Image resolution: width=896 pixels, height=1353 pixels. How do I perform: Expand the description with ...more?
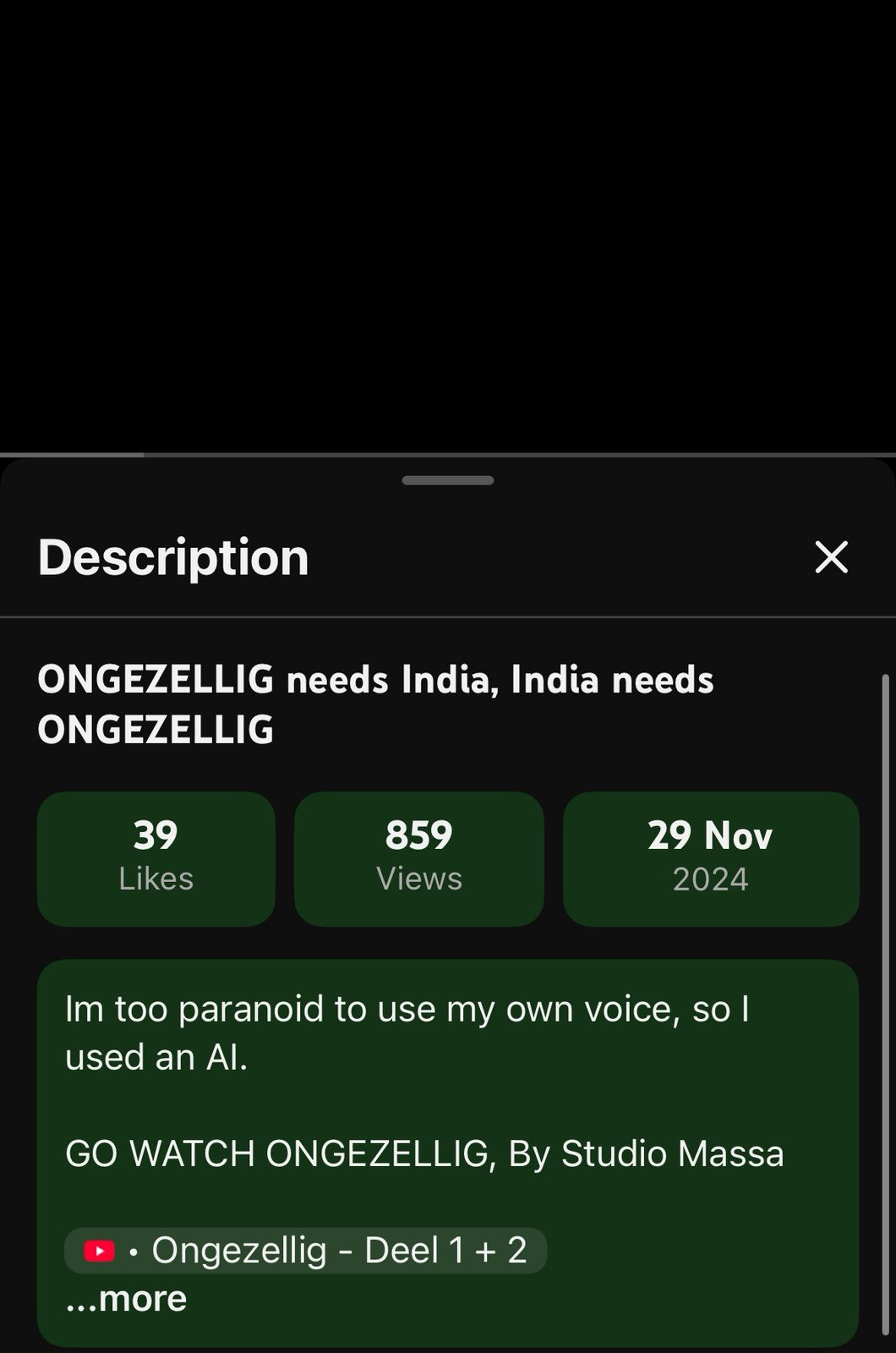pos(127,1299)
